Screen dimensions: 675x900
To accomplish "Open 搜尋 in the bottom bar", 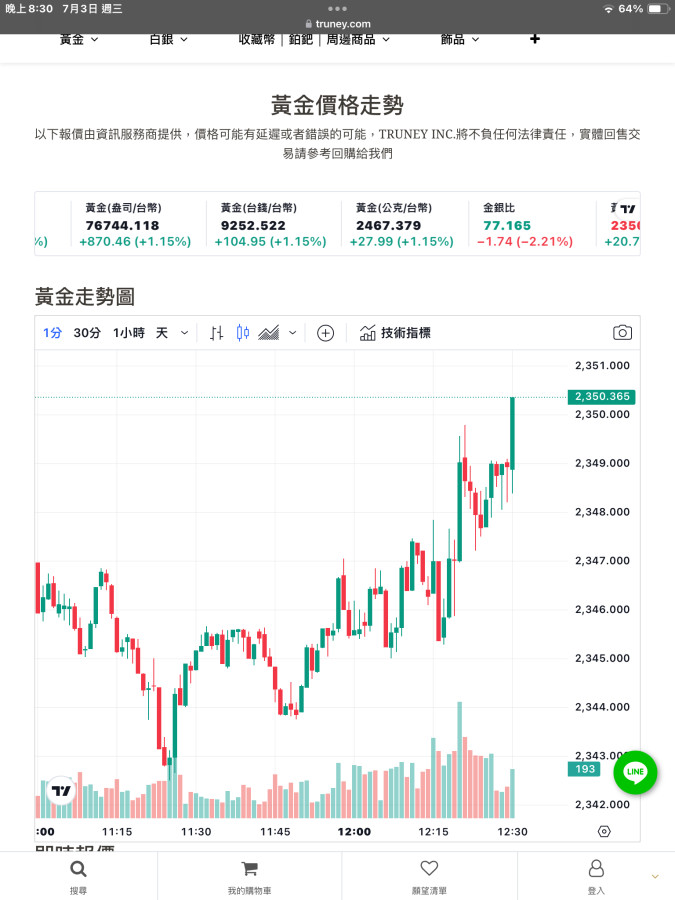I will click(x=78, y=876).
